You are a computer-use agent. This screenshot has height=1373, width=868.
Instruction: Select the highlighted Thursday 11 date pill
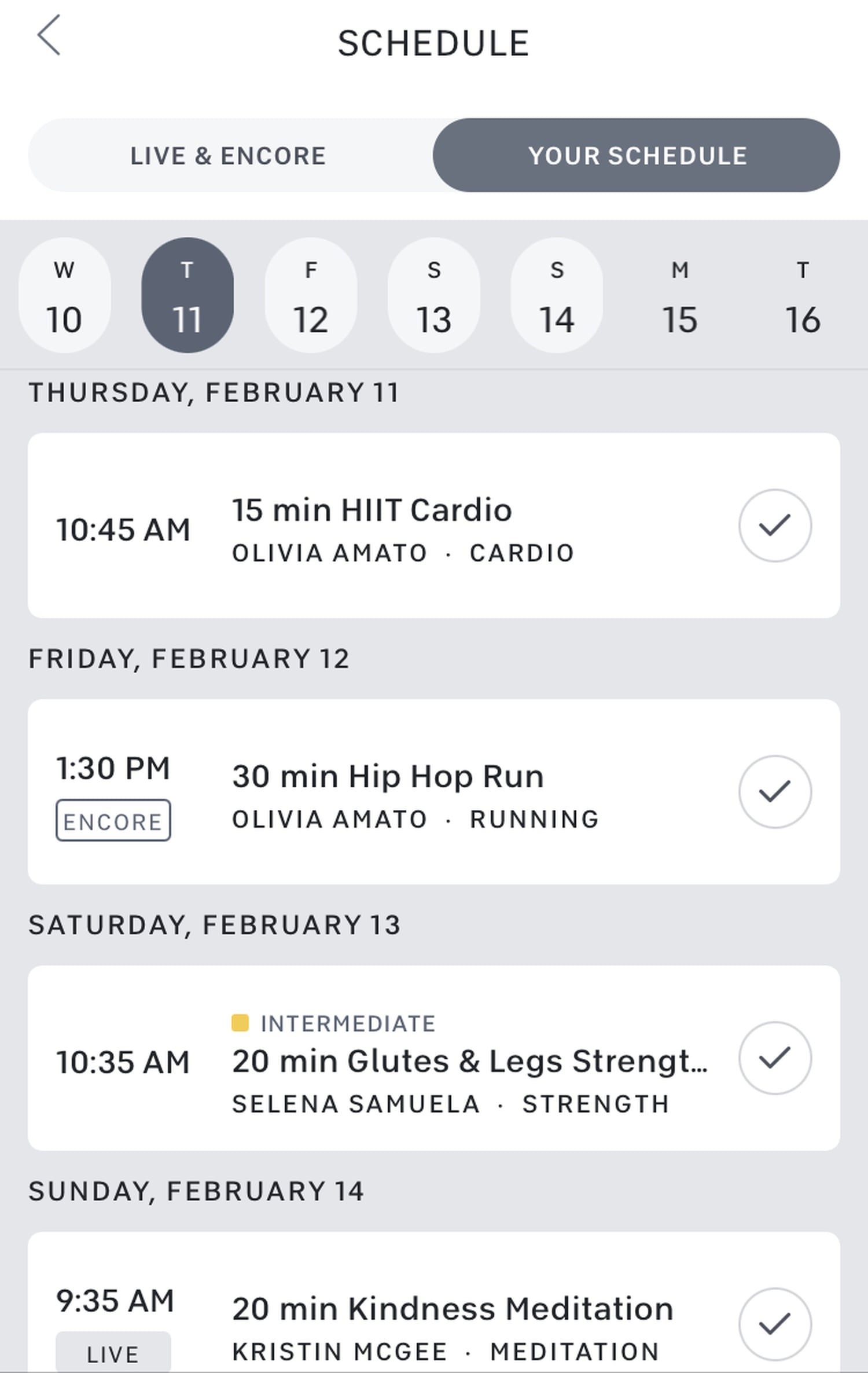[187, 295]
